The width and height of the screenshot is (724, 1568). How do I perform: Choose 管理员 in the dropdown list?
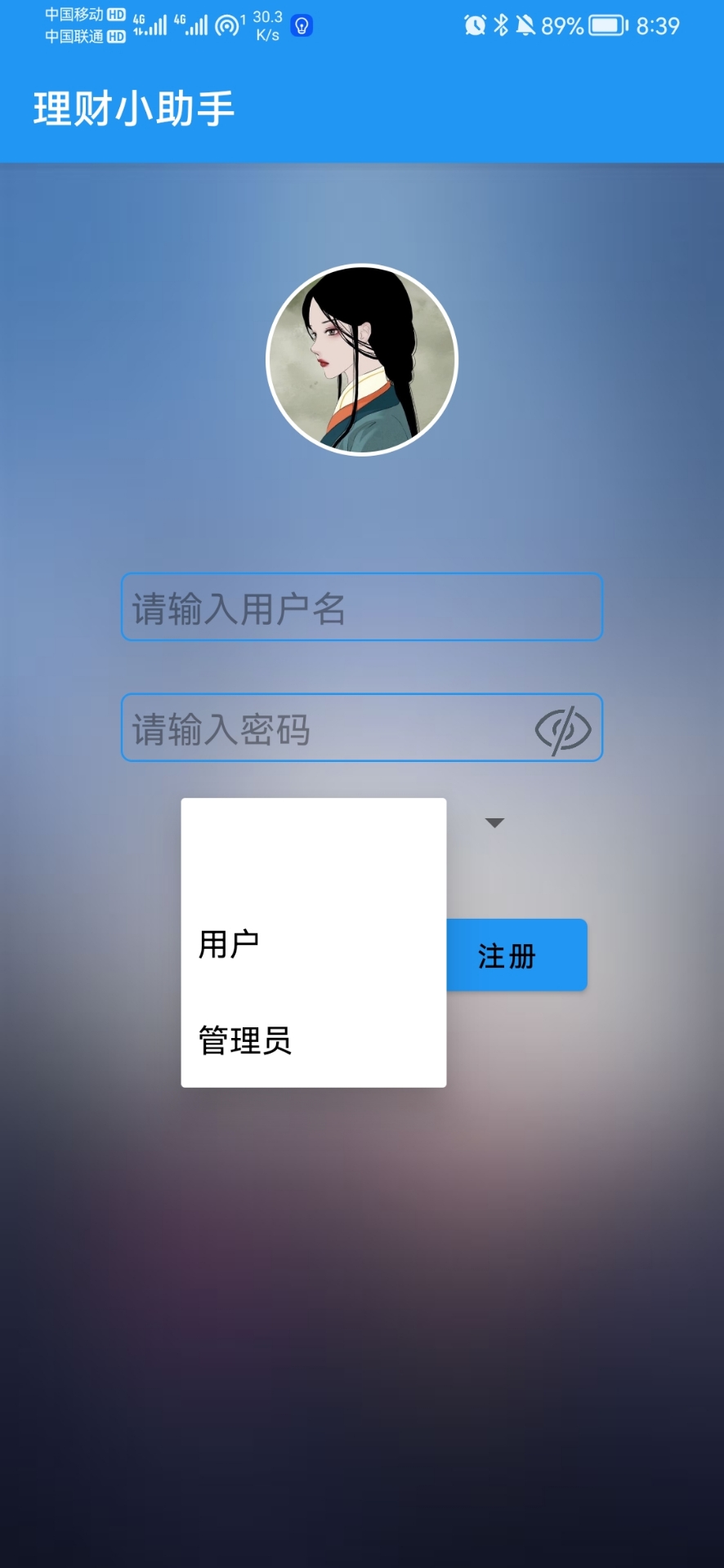245,1040
